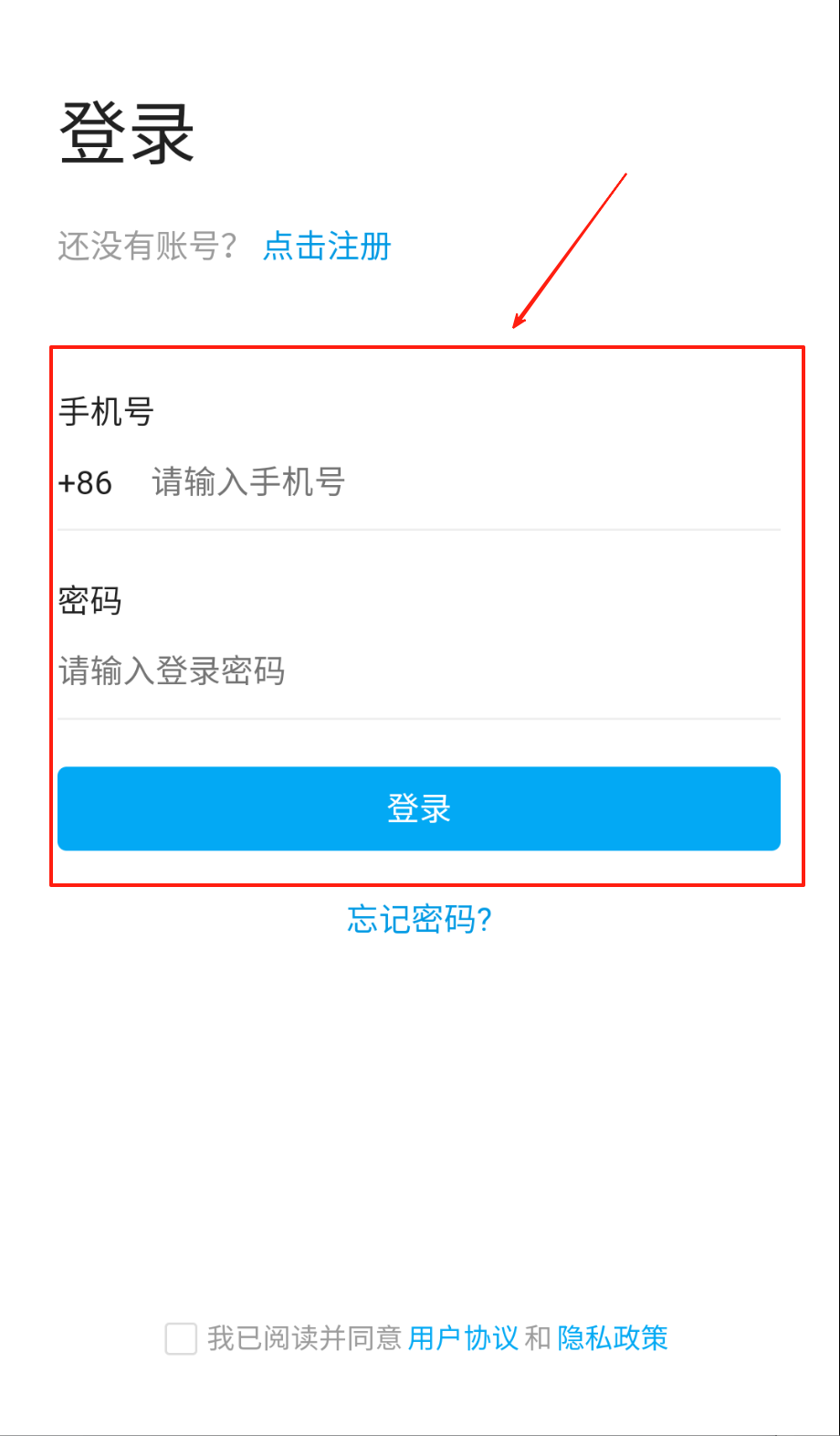Check the 我已阅读并同意 agreement box
The width and height of the screenshot is (840, 1436).
pyautogui.click(x=181, y=1338)
